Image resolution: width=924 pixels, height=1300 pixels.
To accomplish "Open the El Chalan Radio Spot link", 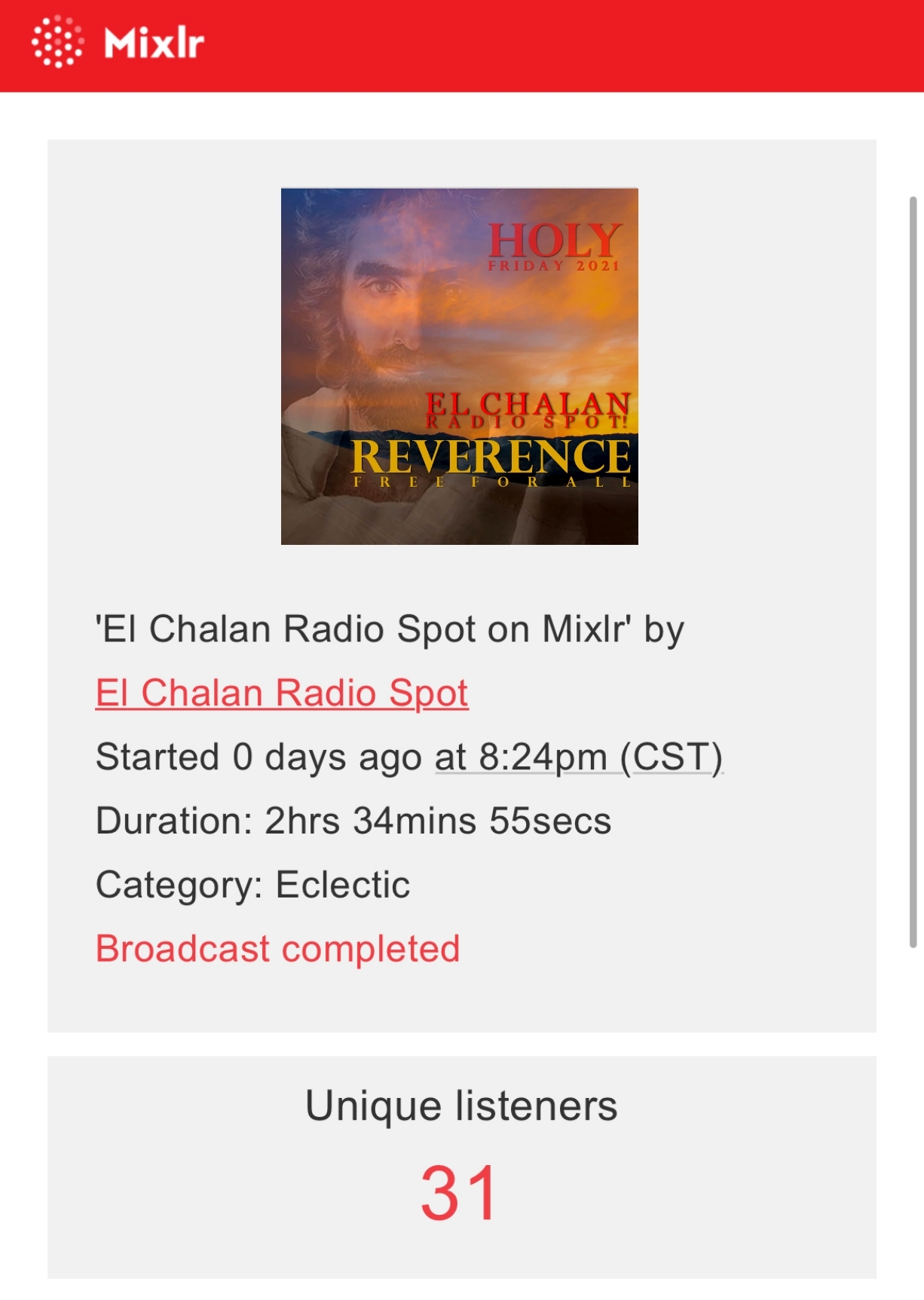I will coord(282,693).
